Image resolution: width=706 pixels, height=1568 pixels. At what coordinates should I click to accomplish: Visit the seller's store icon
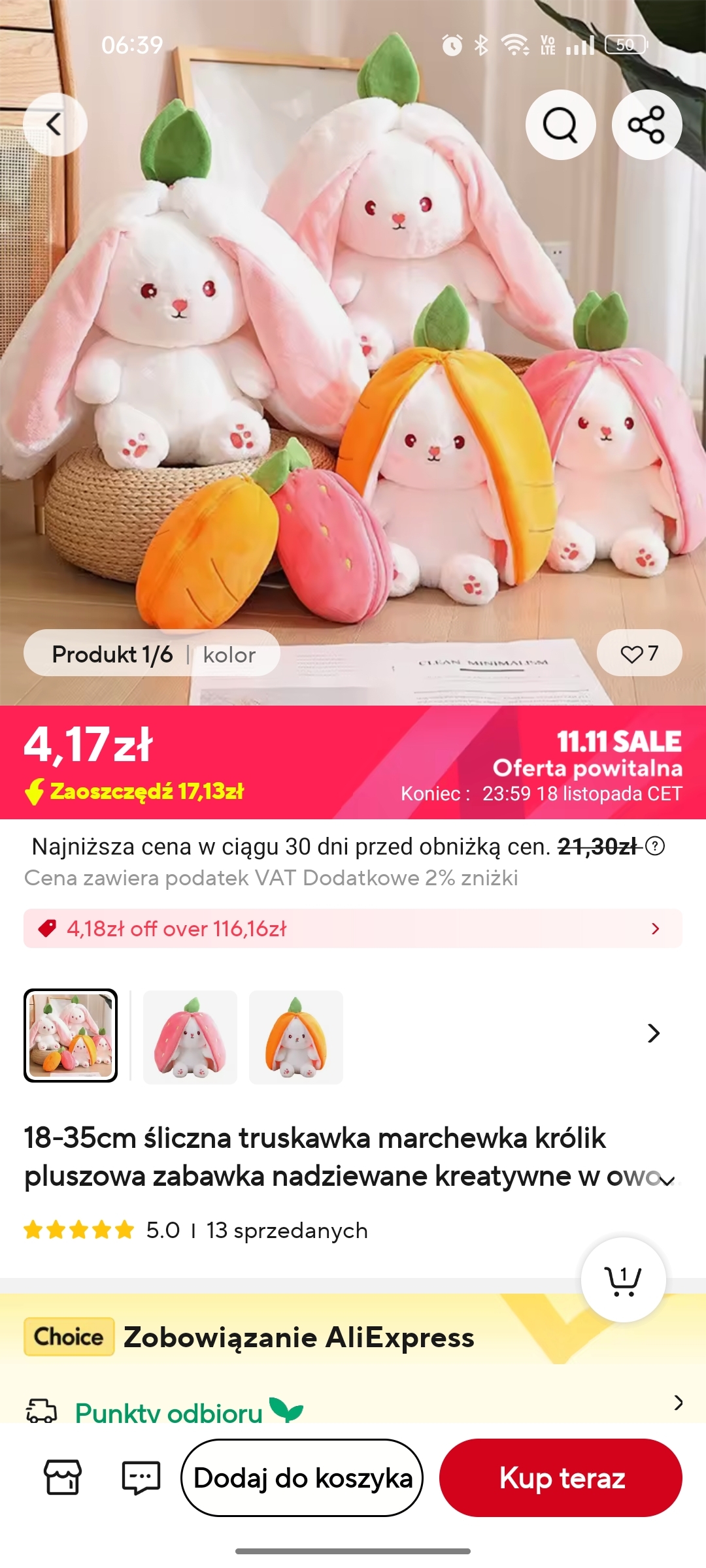click(62, 1477)
